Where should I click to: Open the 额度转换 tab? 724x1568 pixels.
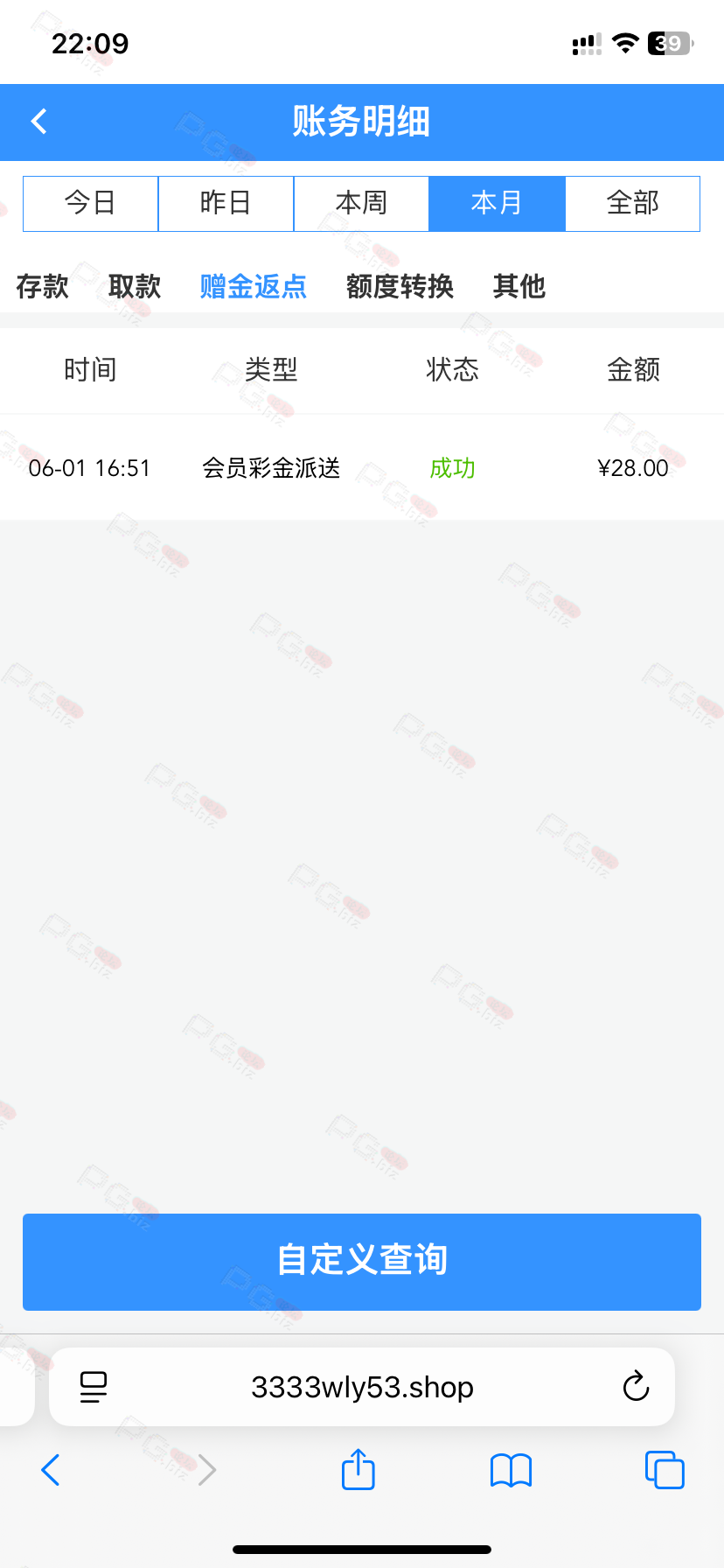[x=400, y=286]
